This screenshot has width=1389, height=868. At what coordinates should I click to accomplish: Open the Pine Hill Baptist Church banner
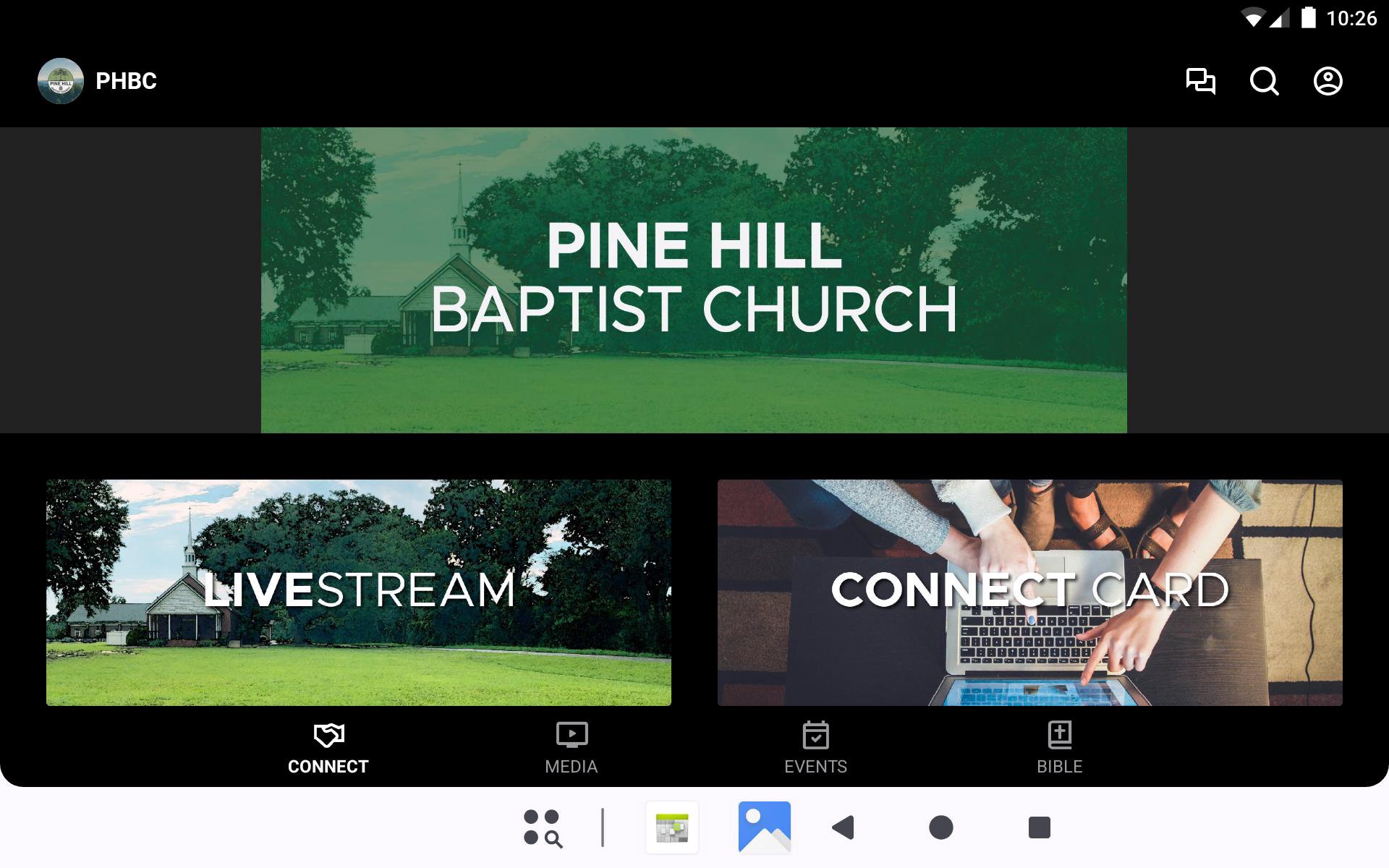click(694, 281)
